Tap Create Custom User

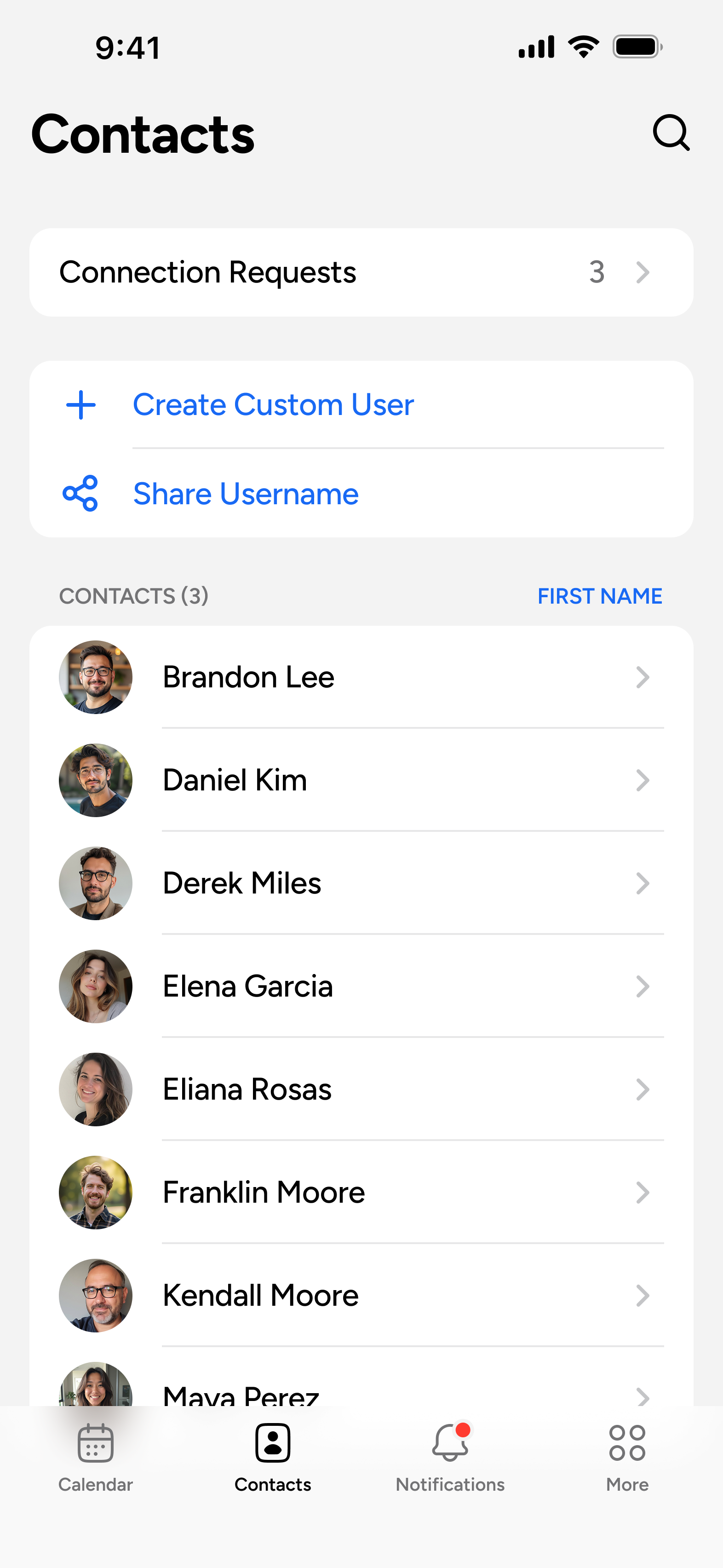point(273,405)
